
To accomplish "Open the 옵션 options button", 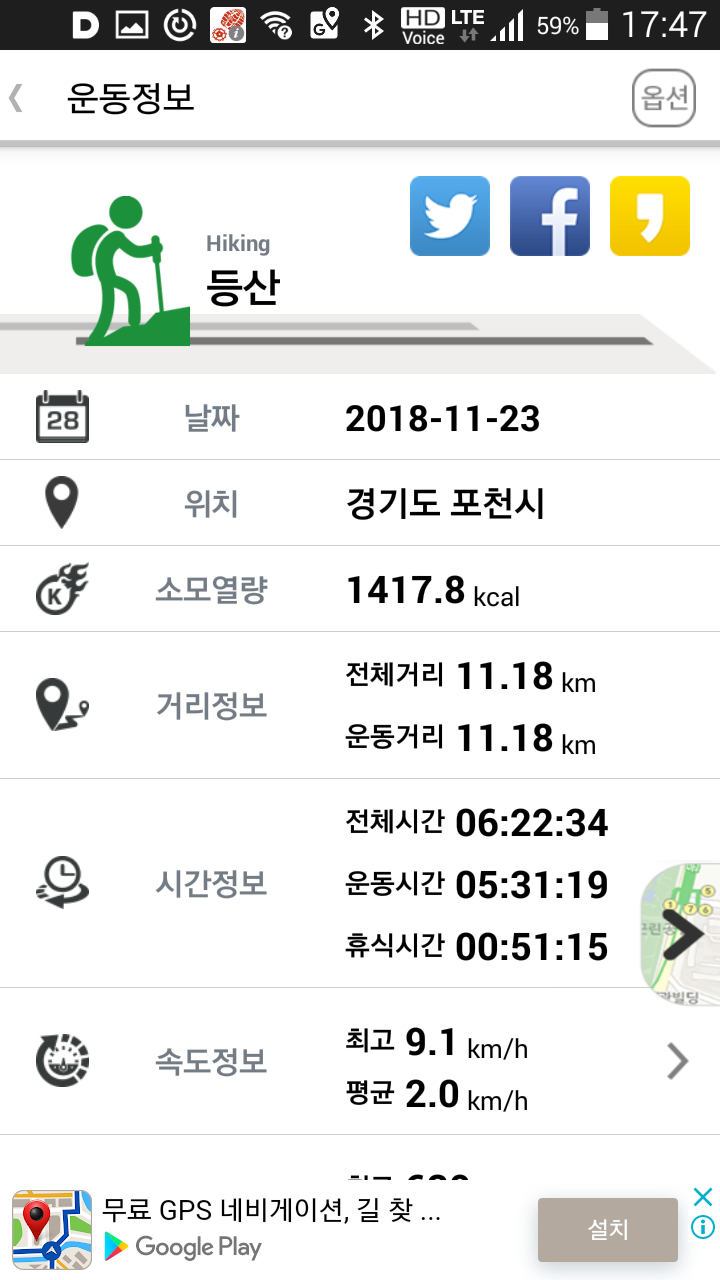I will (664, 98).
